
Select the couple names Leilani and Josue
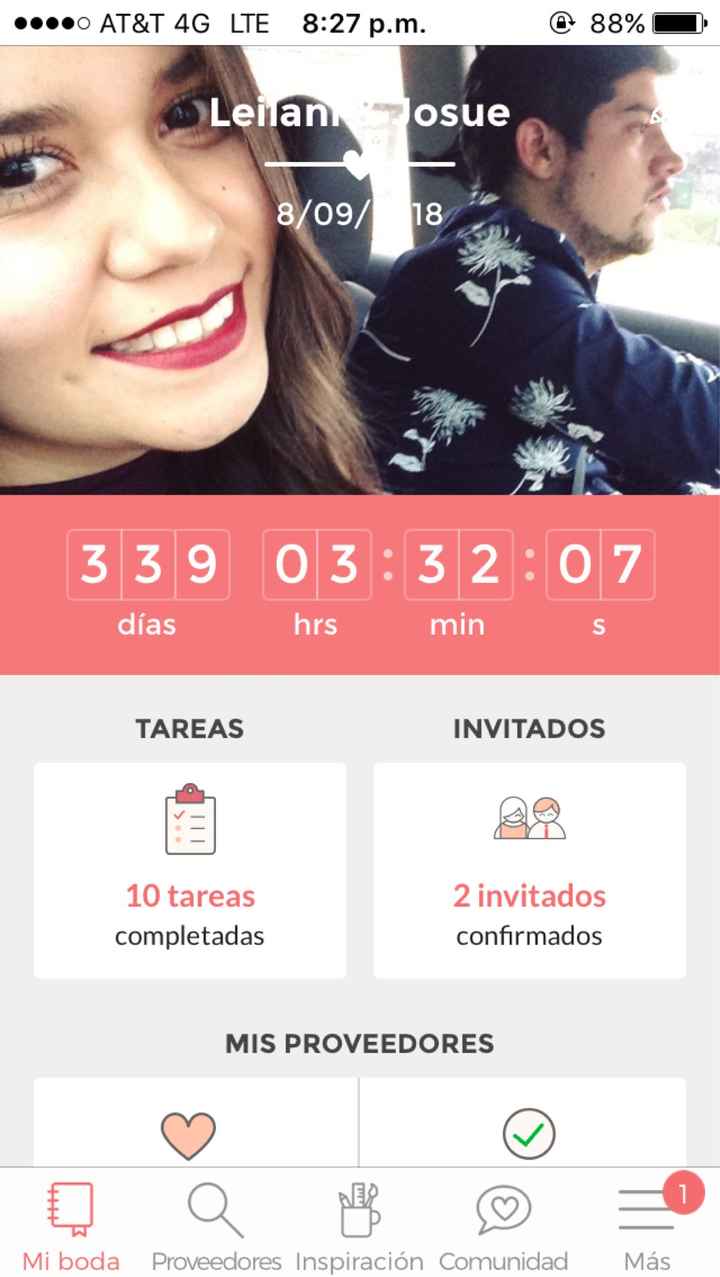[x=358, y=112]
